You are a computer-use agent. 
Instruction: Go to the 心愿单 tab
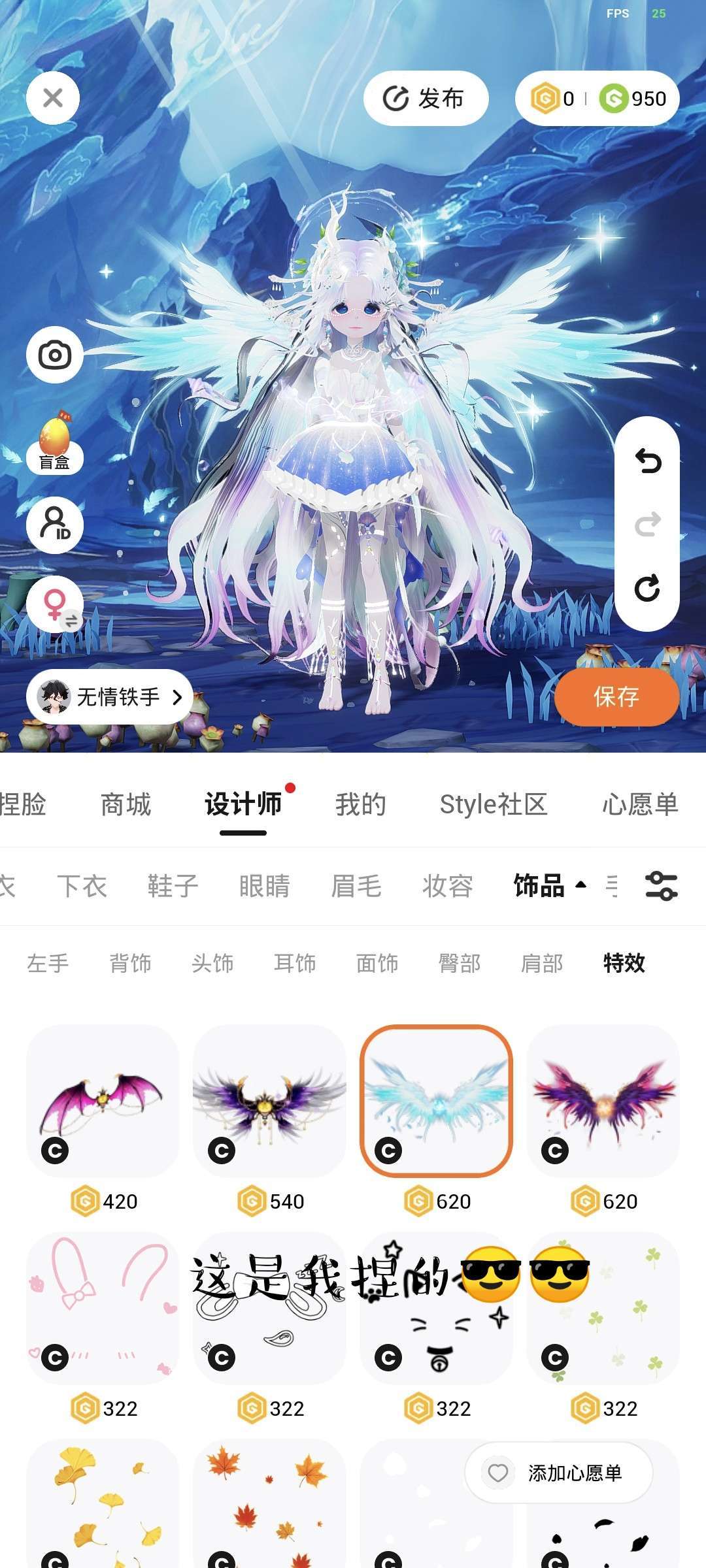point(639,805)
